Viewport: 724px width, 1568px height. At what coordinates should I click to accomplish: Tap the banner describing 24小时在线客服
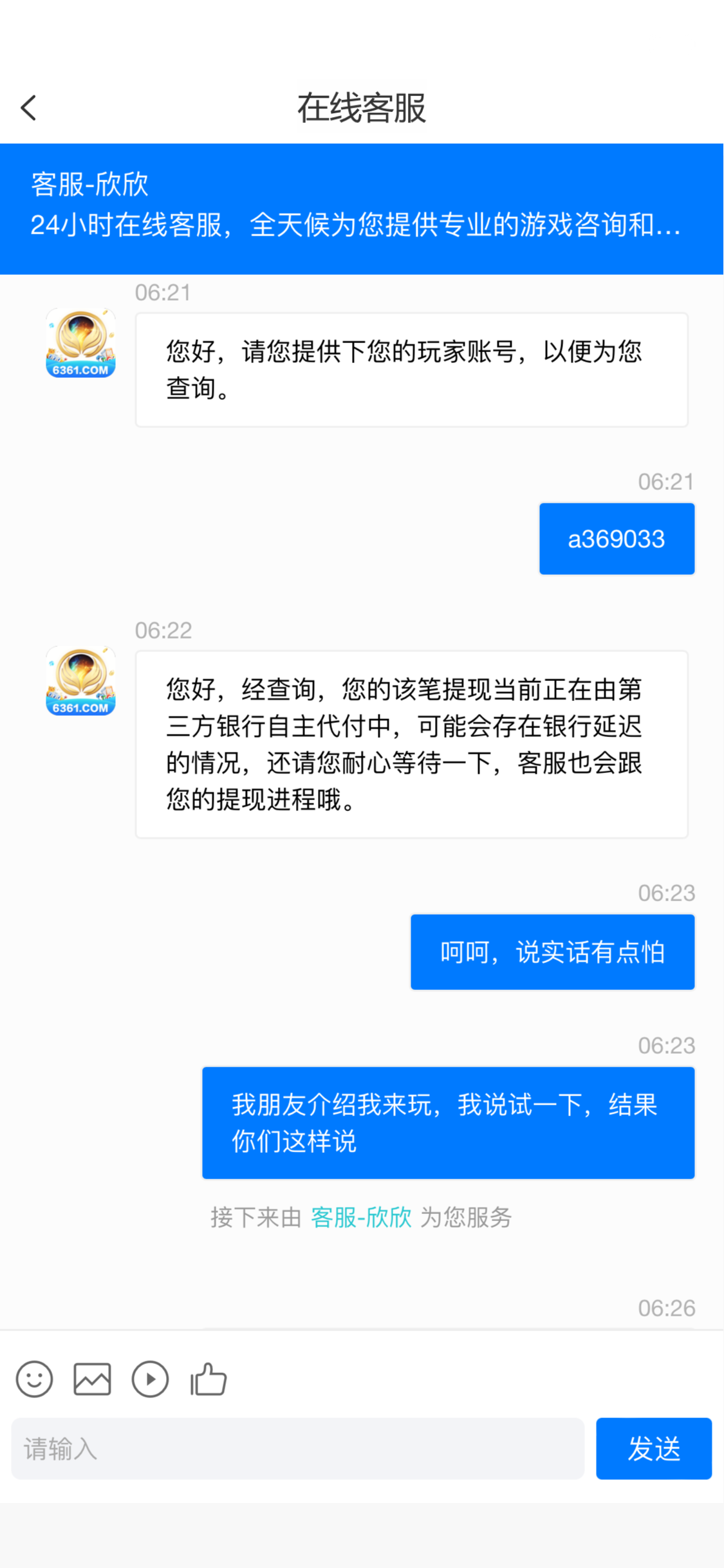(358, 227)
